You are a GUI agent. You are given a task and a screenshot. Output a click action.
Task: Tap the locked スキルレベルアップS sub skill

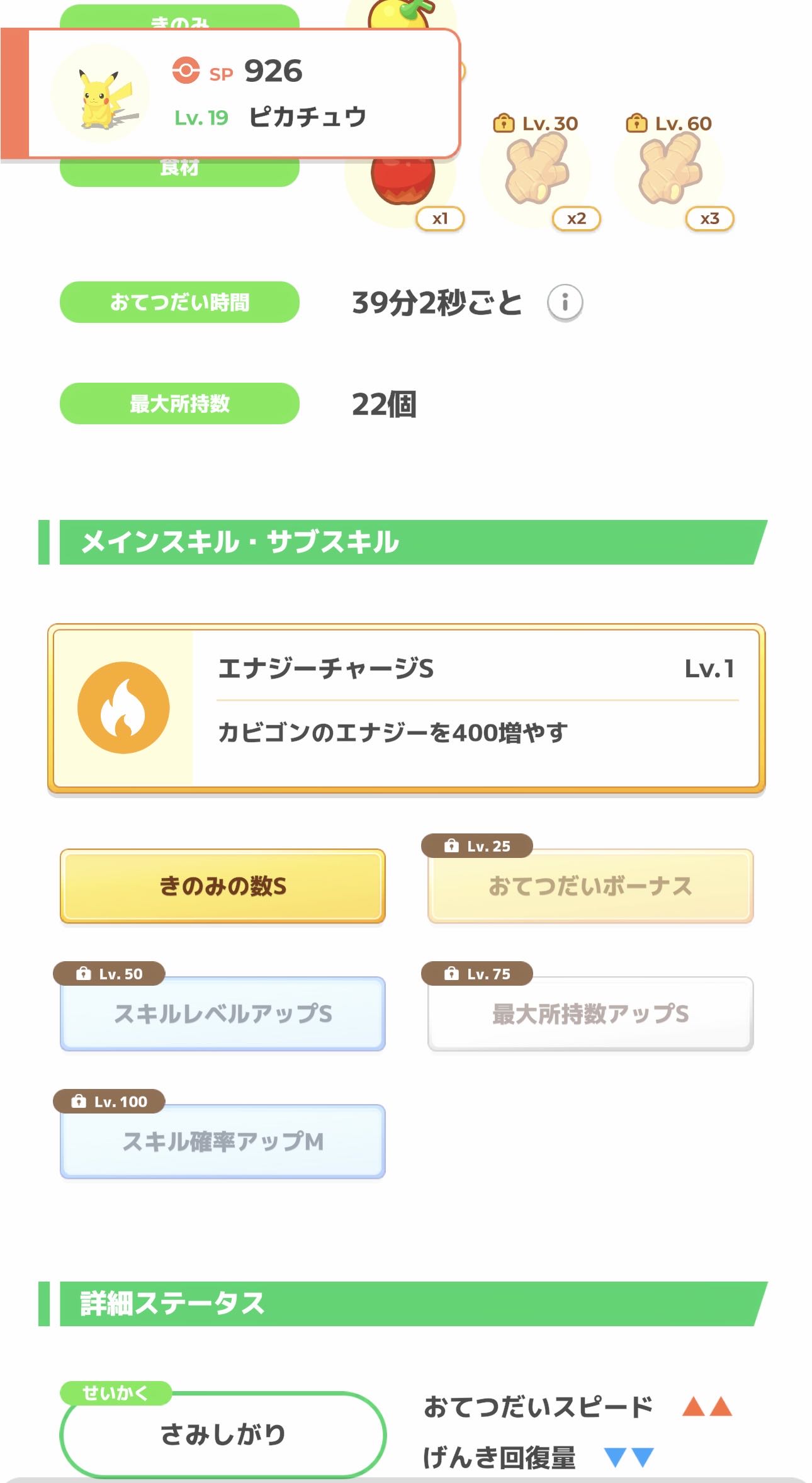point(222,1013)
